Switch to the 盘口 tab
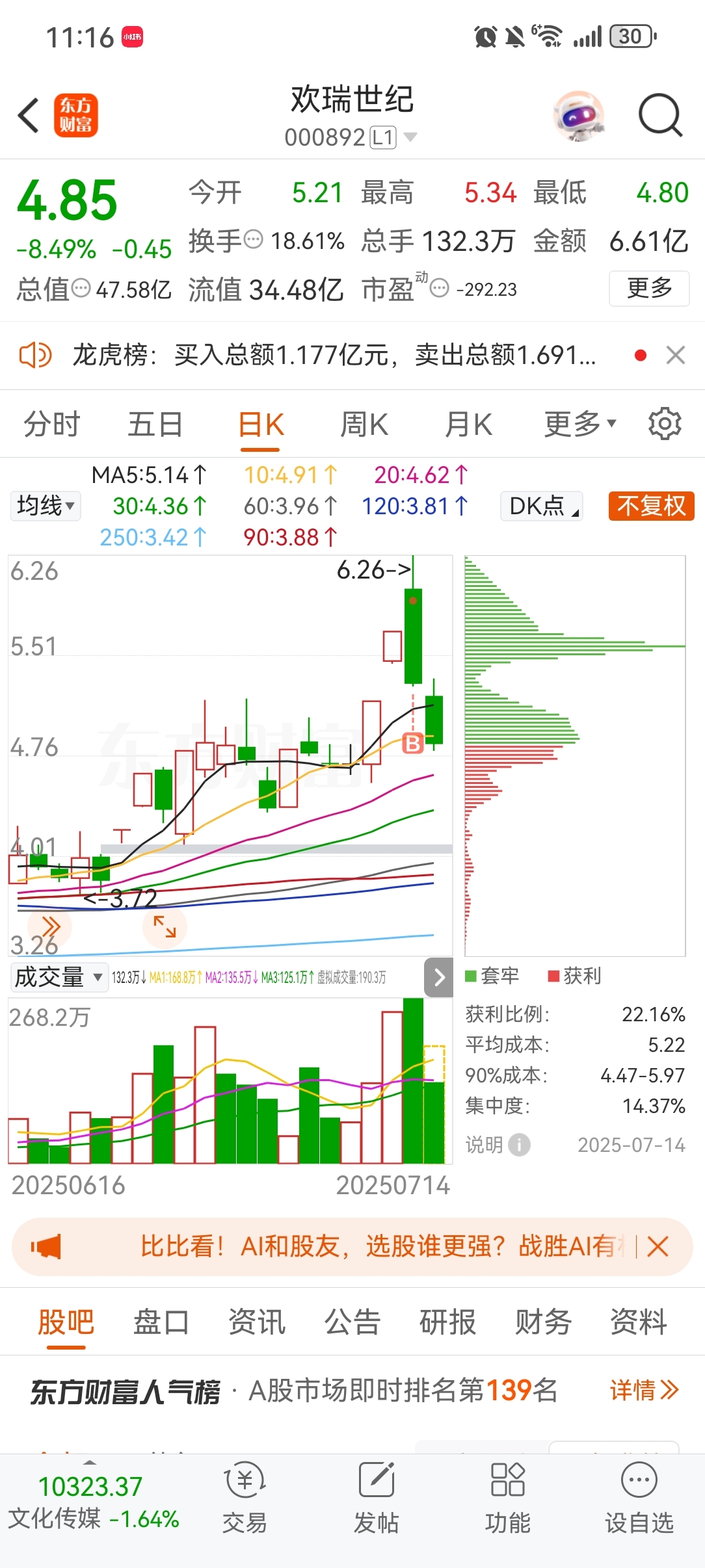The image size is (705, 1568). [161, 1322]
